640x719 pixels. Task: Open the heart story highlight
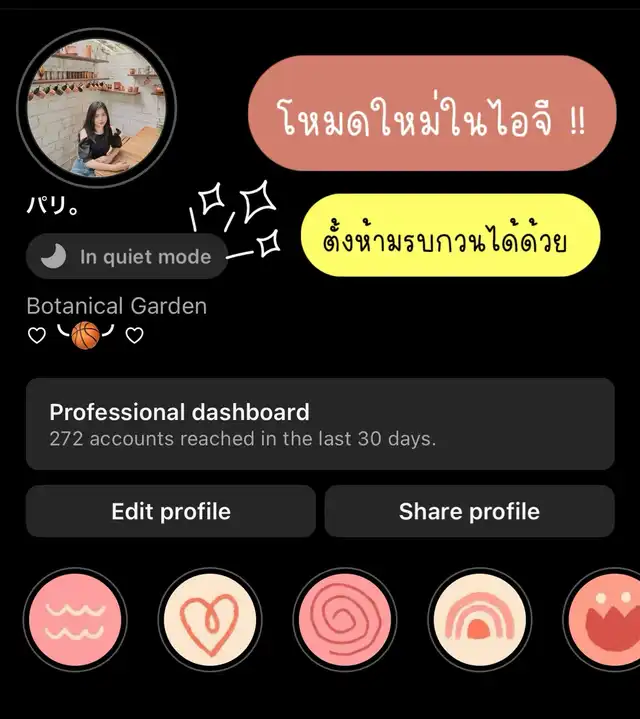tap(211, 621)
